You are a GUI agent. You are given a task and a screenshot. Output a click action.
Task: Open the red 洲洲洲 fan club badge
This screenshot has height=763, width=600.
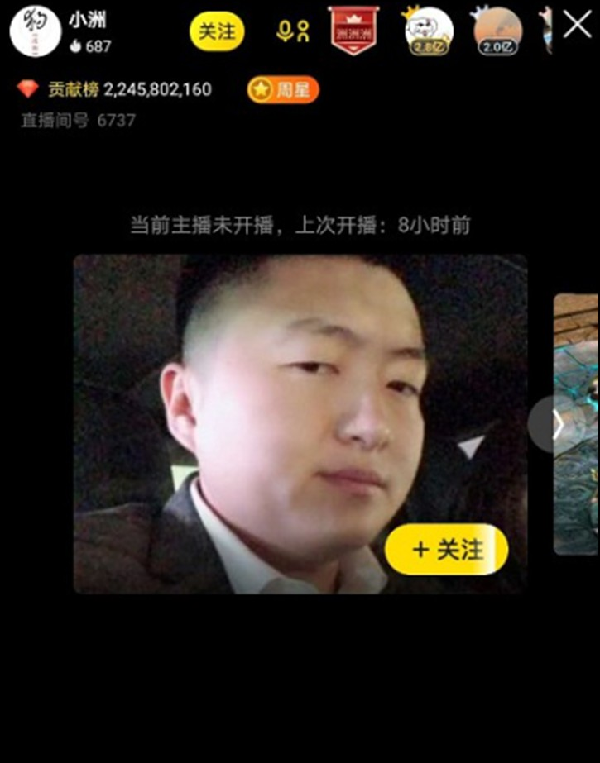(x=354, y=30)
